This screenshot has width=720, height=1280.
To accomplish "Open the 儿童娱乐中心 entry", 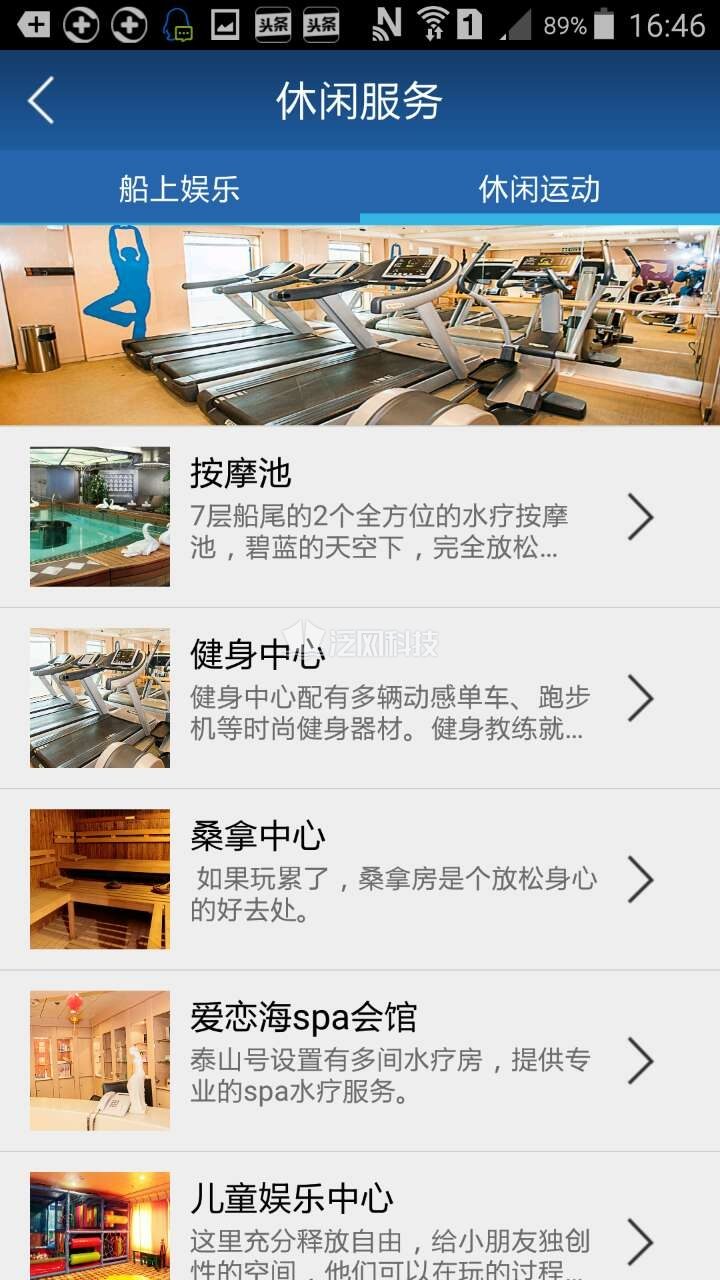I will pyautogui.click(x=360, y=1217).
